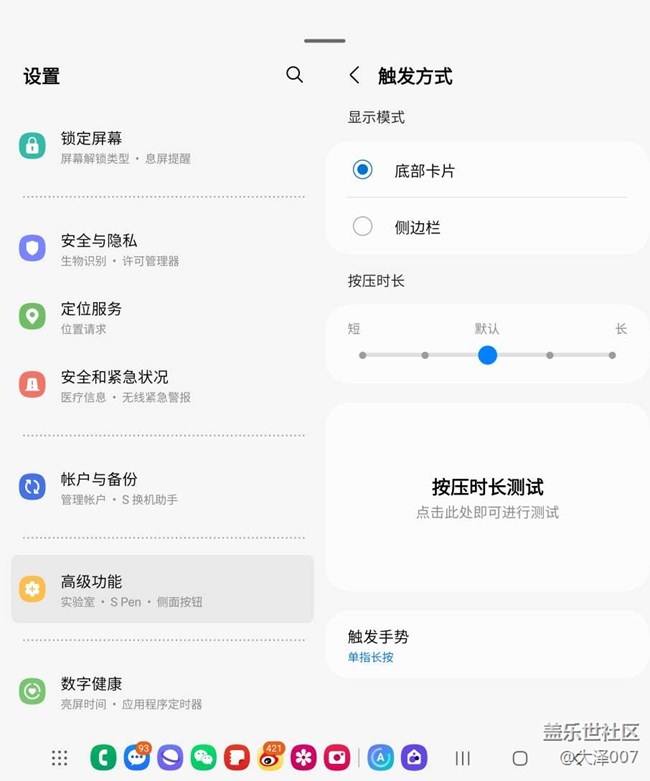This screenshot has height=781, width=650.
Task: Open 锁定屏幕 settings
Action: pos(160,146)
